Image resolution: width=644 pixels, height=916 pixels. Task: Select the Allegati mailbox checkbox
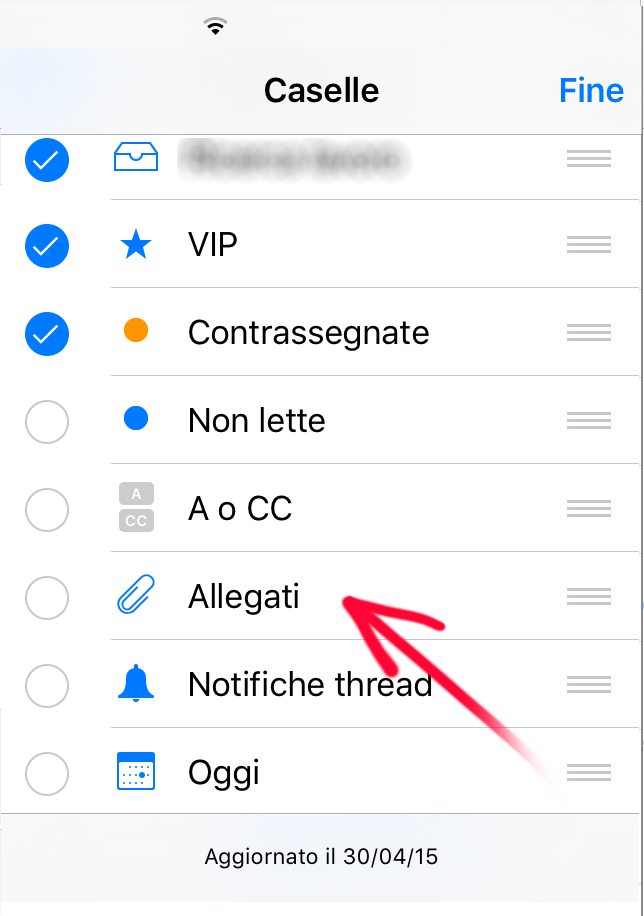[47, 597]
